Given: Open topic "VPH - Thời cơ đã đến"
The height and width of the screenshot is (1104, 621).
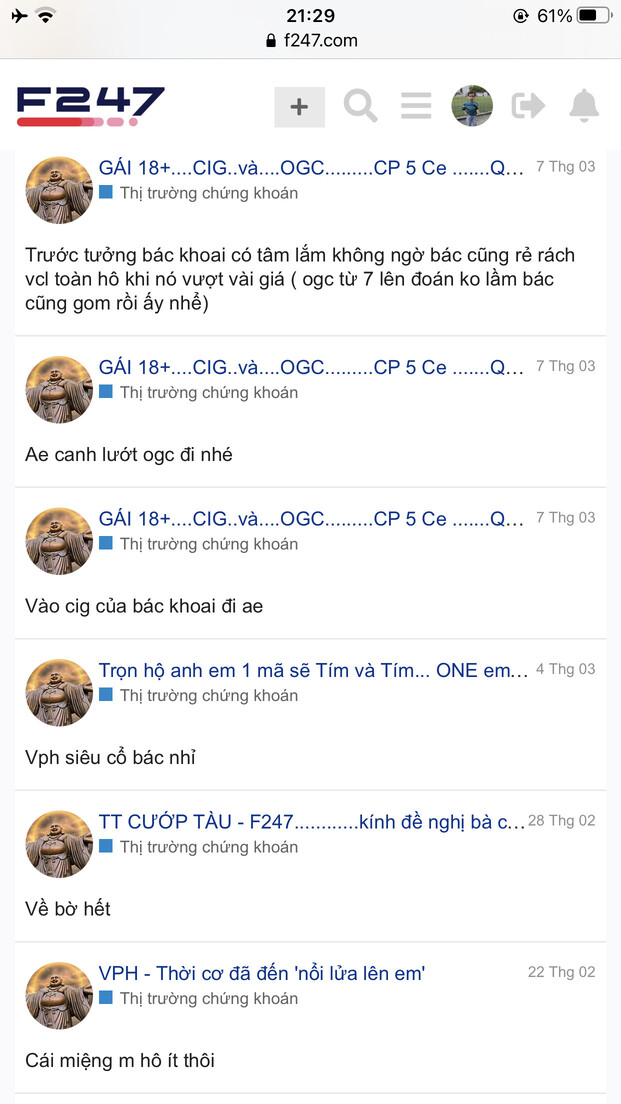Looking at the screenshot, I should pos(262,973).
